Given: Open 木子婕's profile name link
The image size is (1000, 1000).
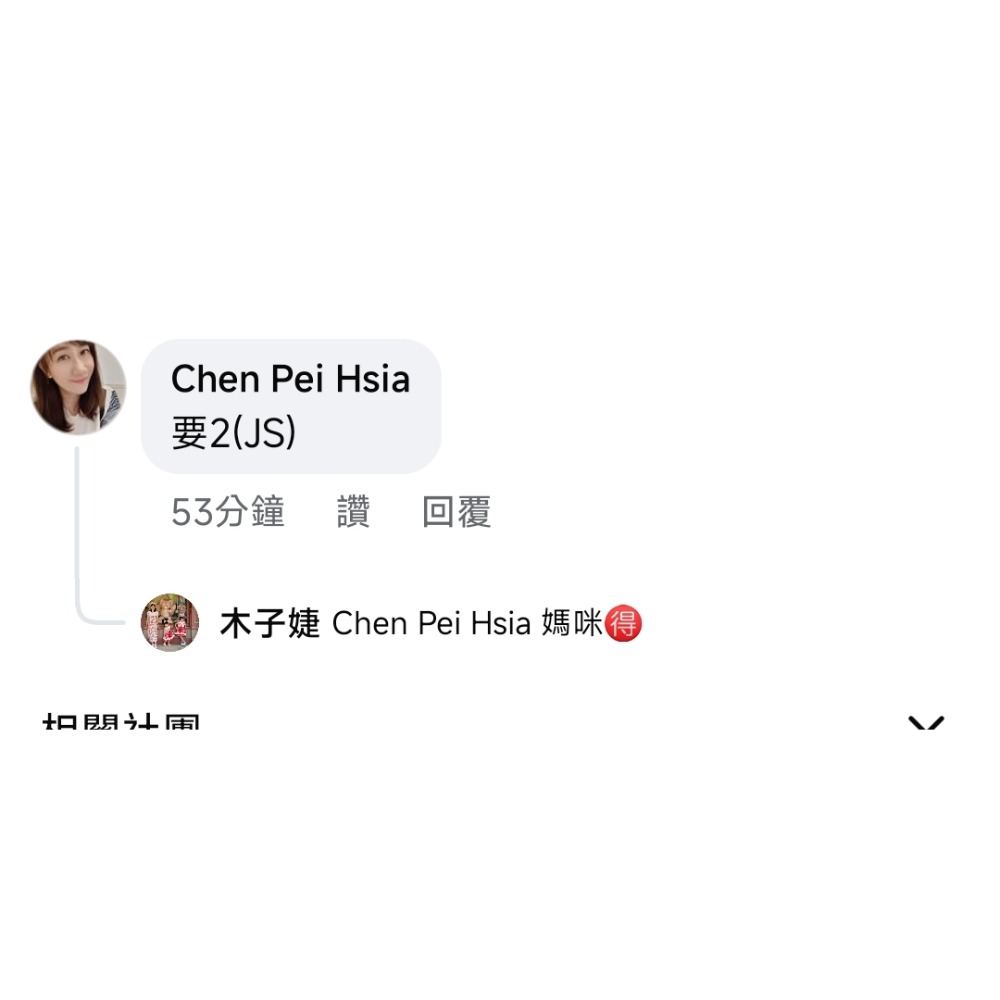Looking at the screenshot, I should coord(269,624).
